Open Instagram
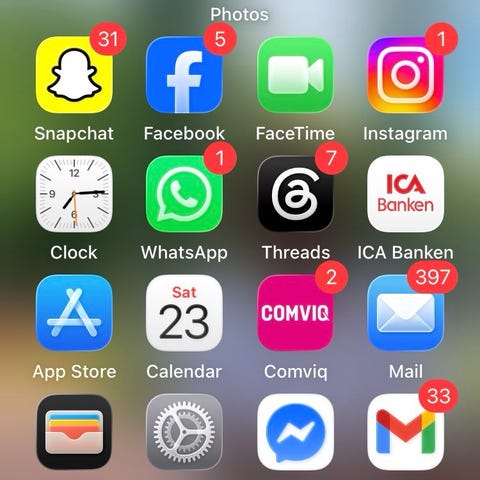The width and height of the screenshot is (480, 480). (x=406, y=75)
